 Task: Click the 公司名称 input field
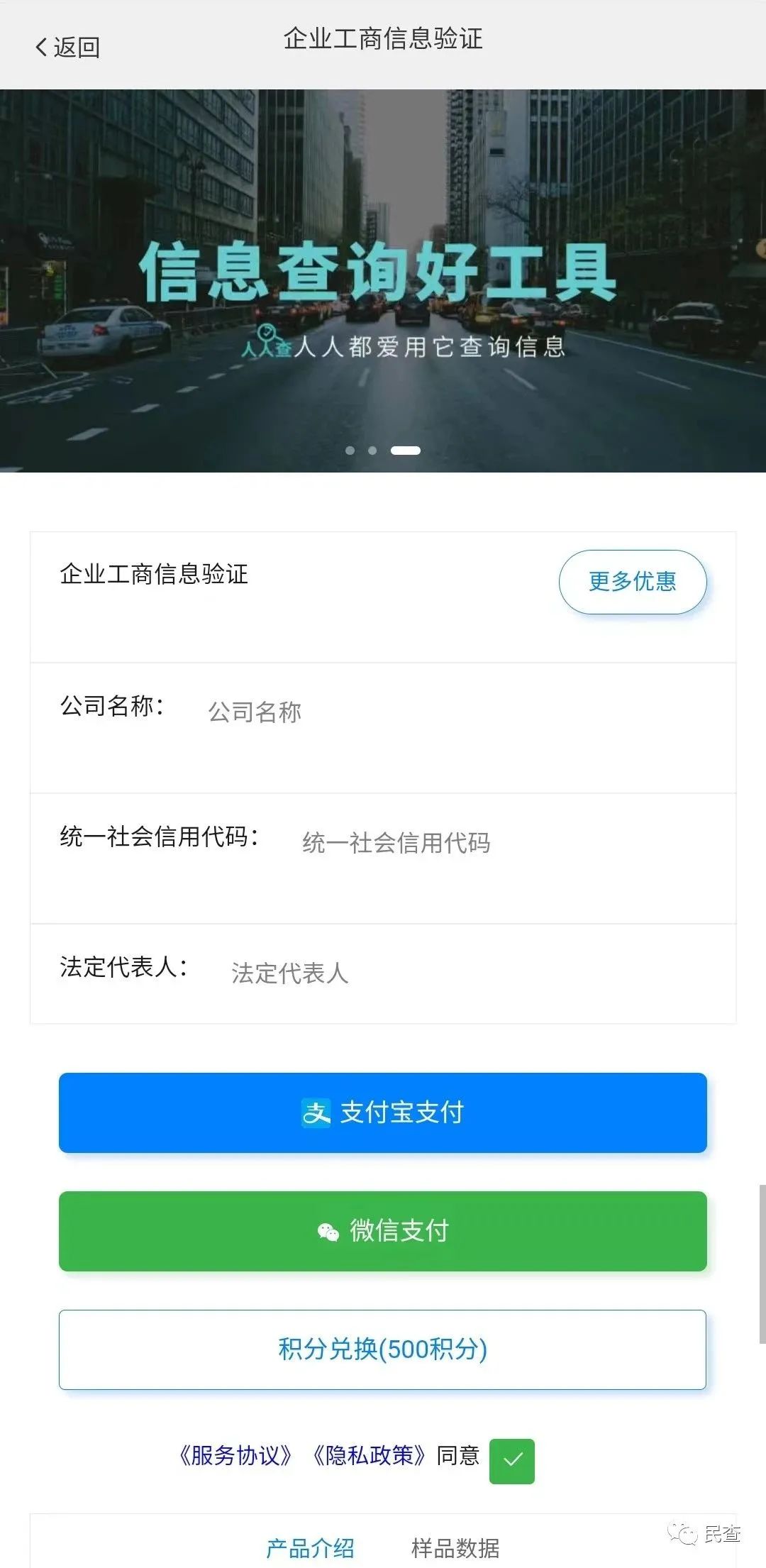click(355, 712)
